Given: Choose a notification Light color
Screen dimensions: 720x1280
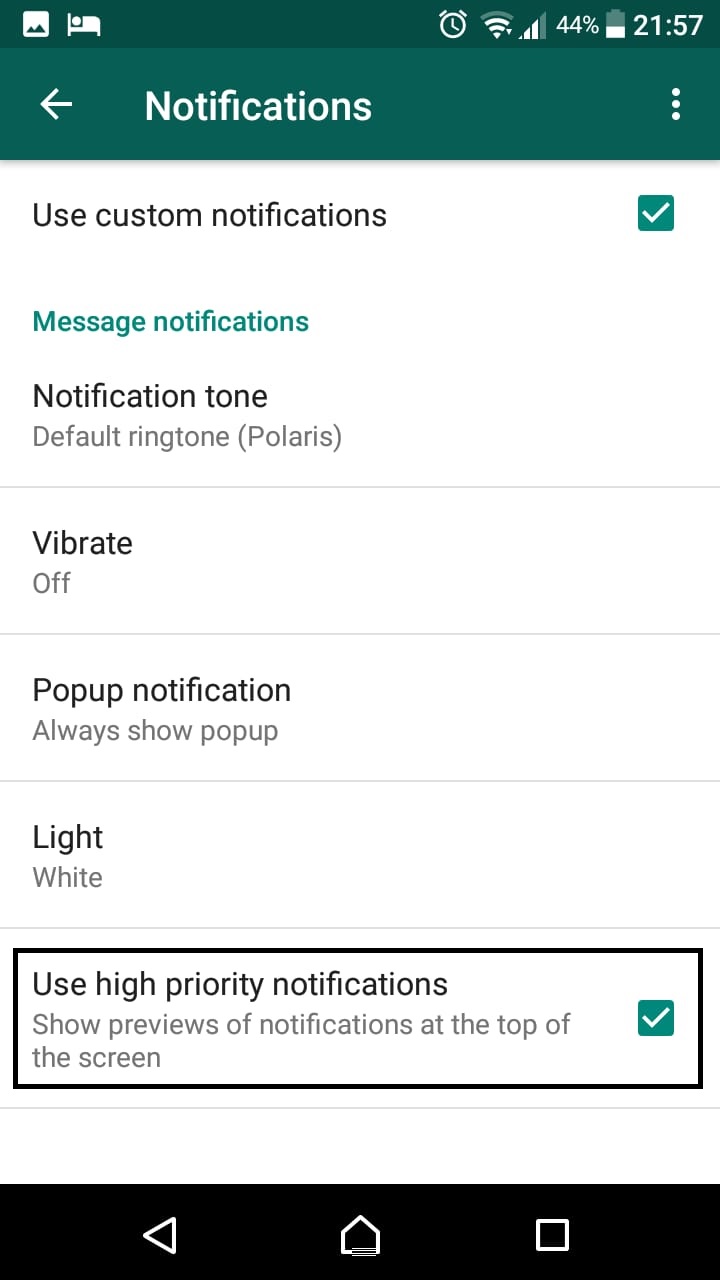Looking at the screenshot, I should click(x=360, y=855).
